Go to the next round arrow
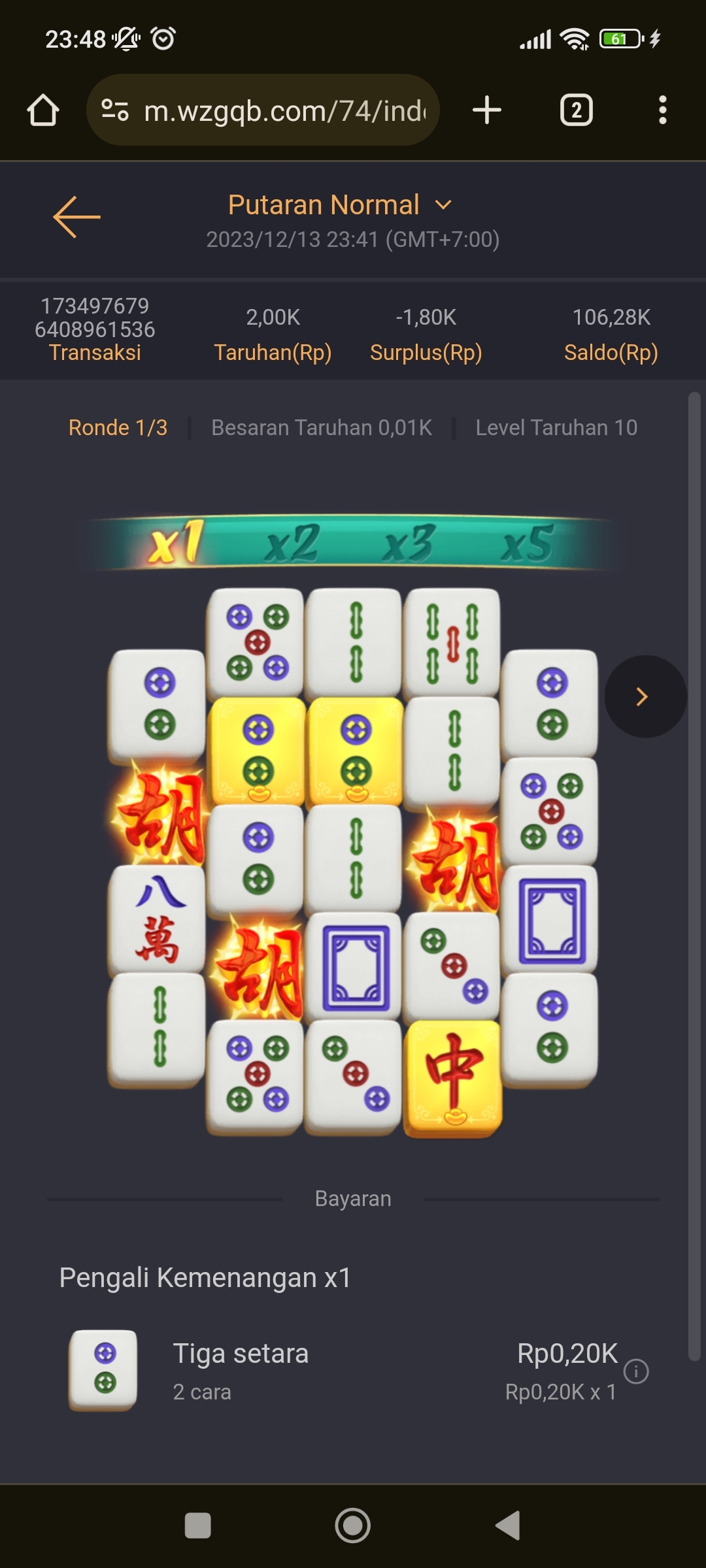The width and height of the screenshot is (706, 1568). point(644,696)
